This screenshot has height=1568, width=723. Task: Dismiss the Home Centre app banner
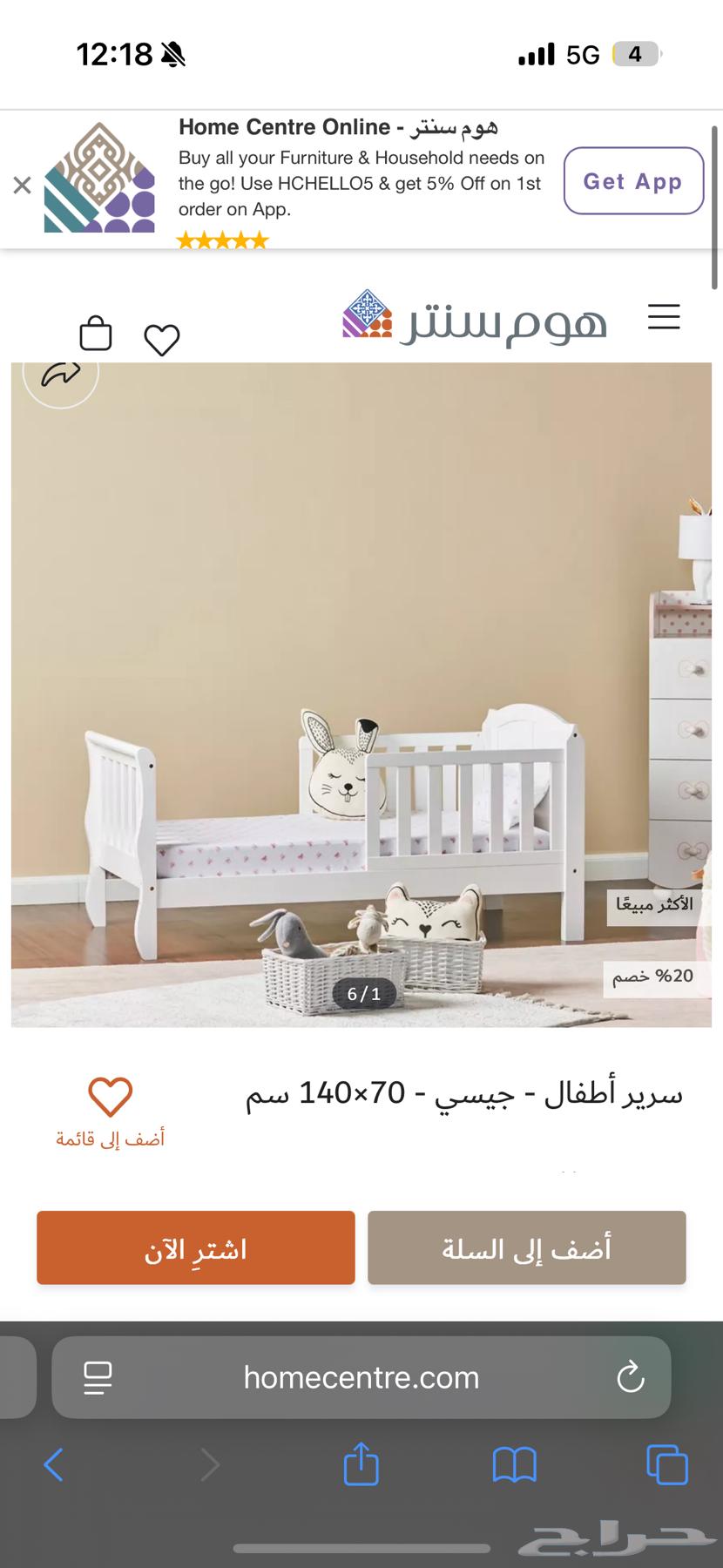pyautogui.click(x=22, y=185)
